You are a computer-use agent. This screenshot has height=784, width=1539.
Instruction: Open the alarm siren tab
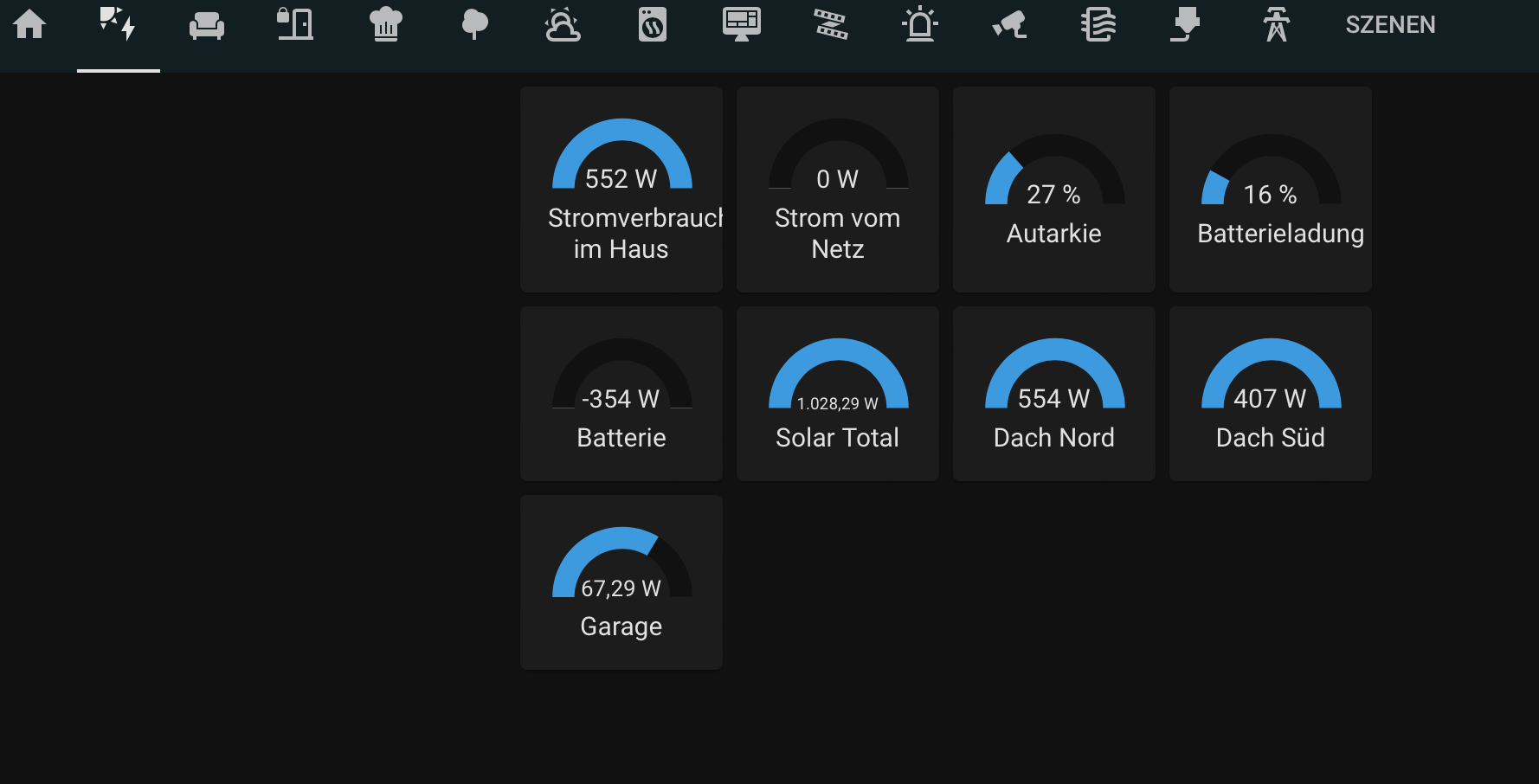[x=919, y=24]
